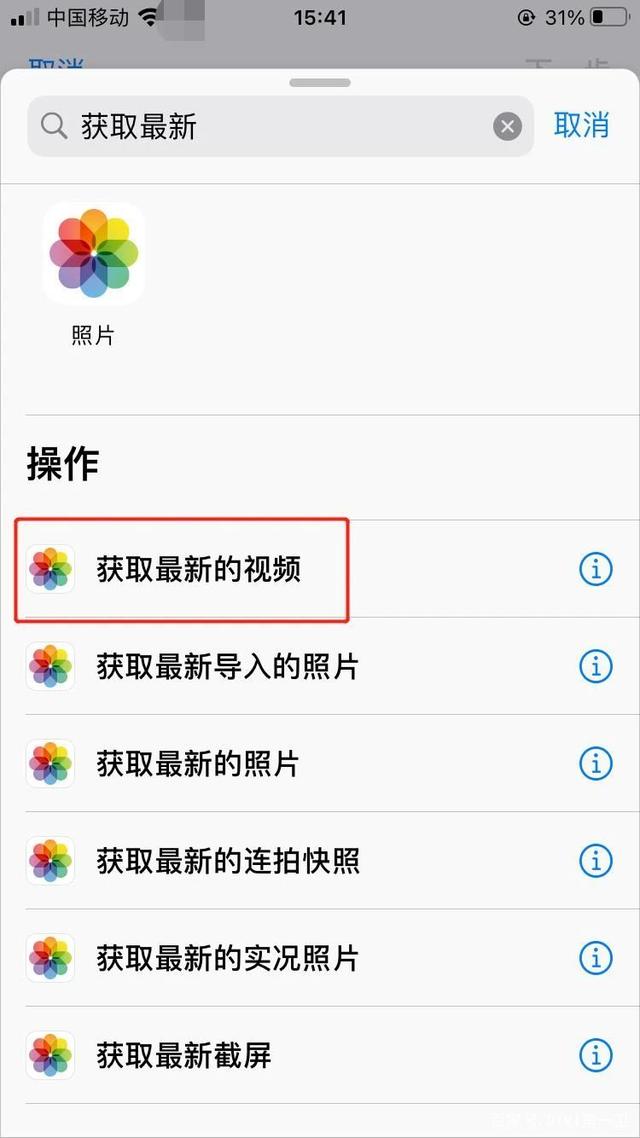The image size is (640, 1138).
Task: Show info for 获取最新导入的照片
Action: point(596,666)
